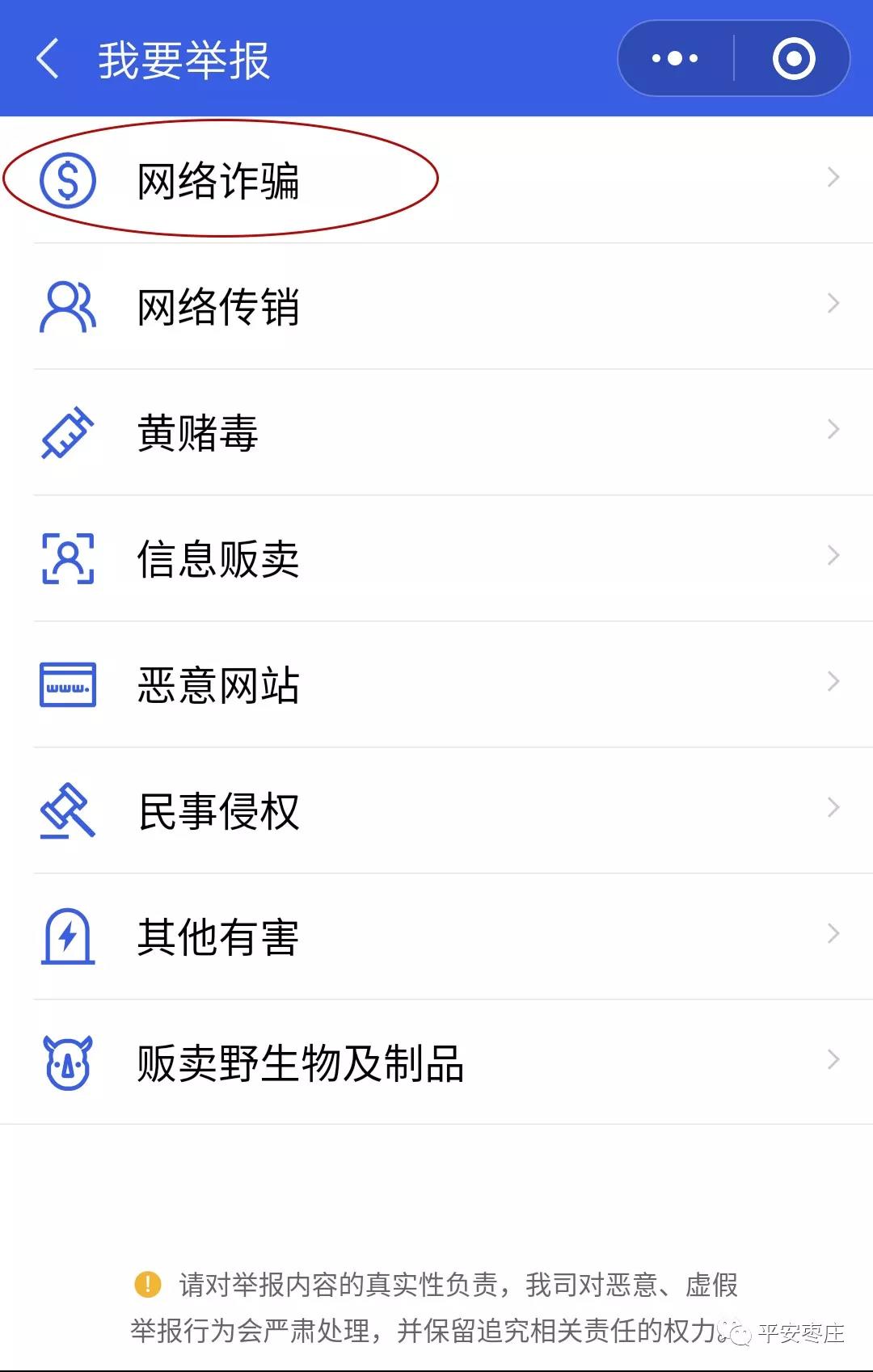Click the people icon for 网络传销
The image size is (873, 1372).
pyautogui.click(x=68, y=305)
